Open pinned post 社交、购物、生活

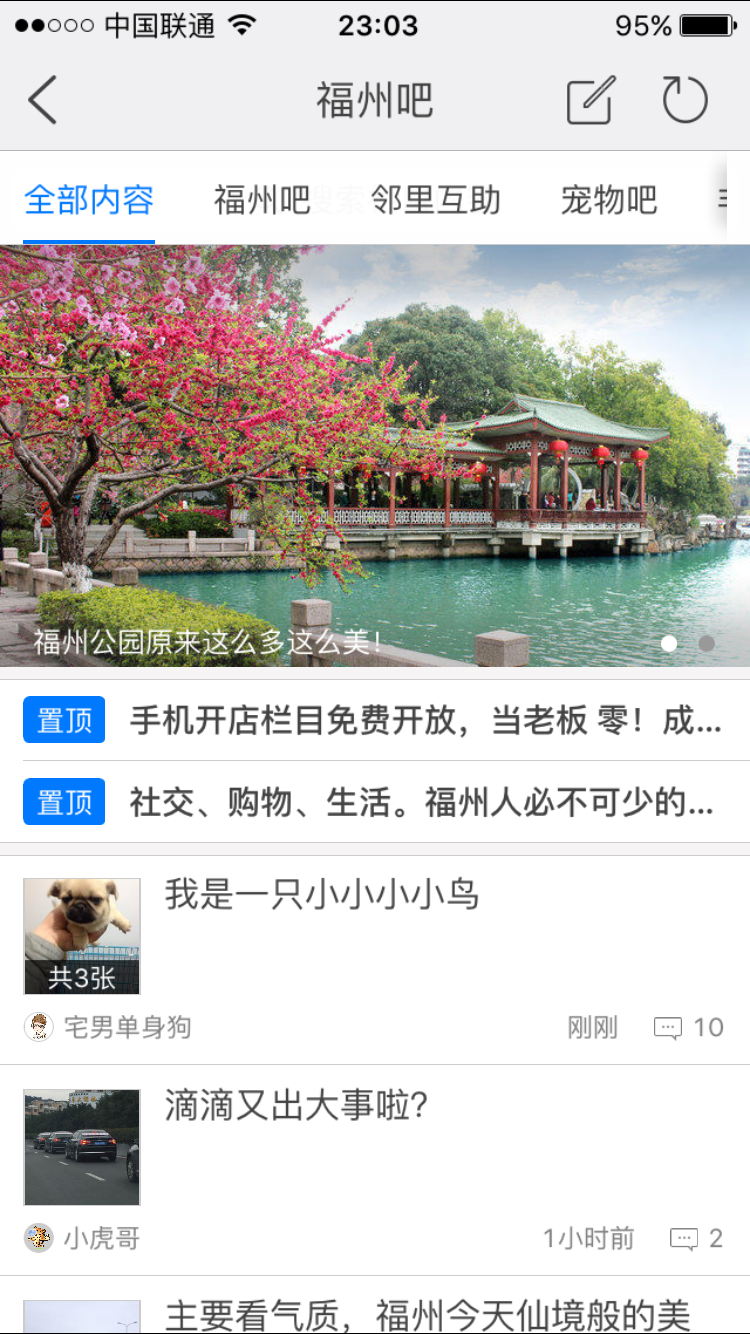click(x=420, y=802)
